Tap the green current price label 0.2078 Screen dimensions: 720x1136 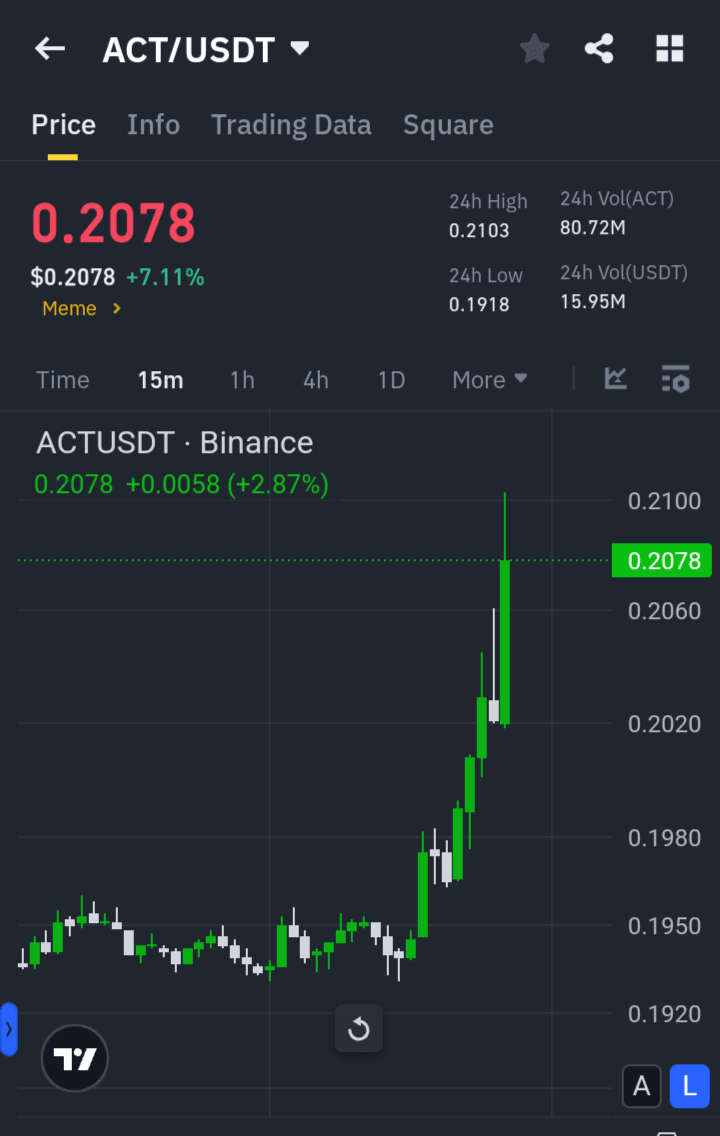[x=661, y=561]
